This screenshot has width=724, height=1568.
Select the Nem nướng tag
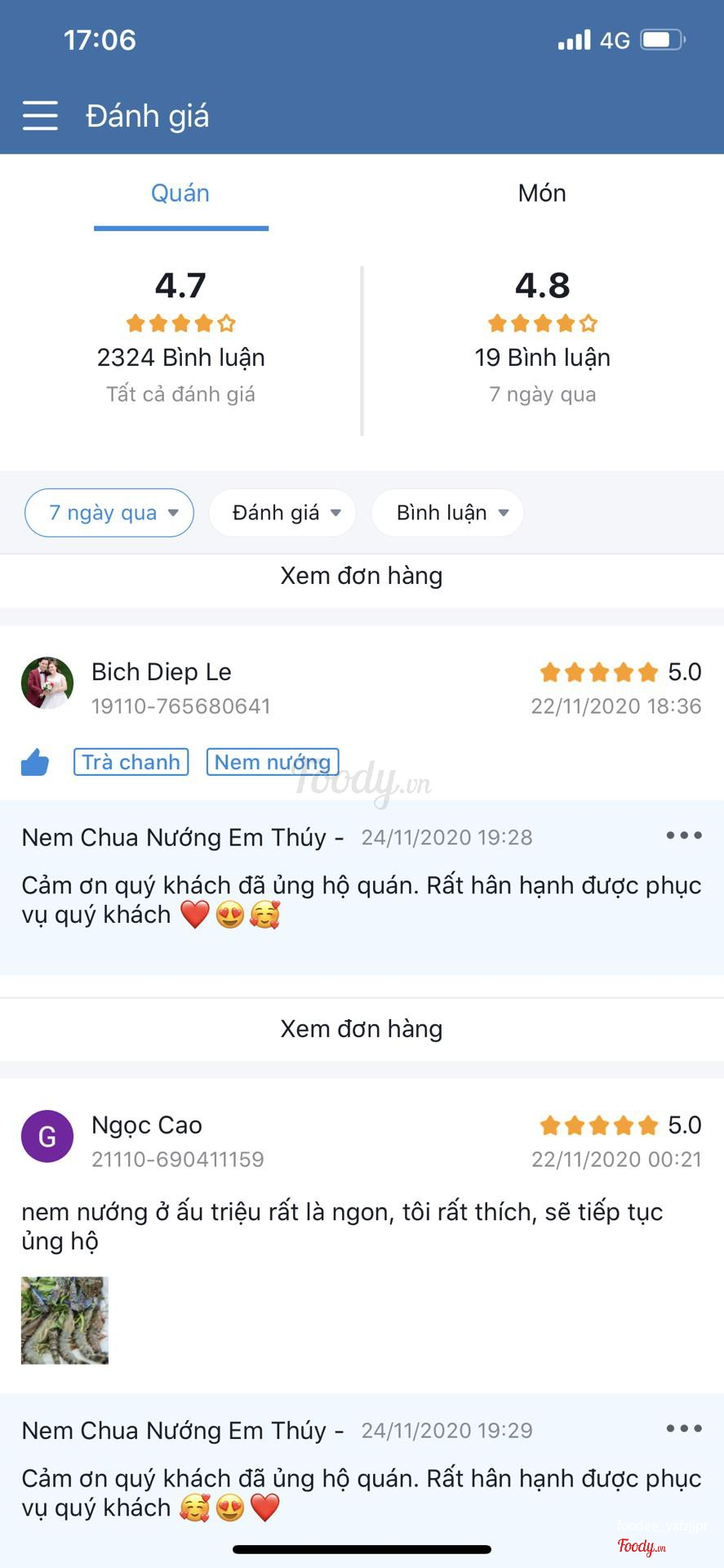(x=273, y=762)
